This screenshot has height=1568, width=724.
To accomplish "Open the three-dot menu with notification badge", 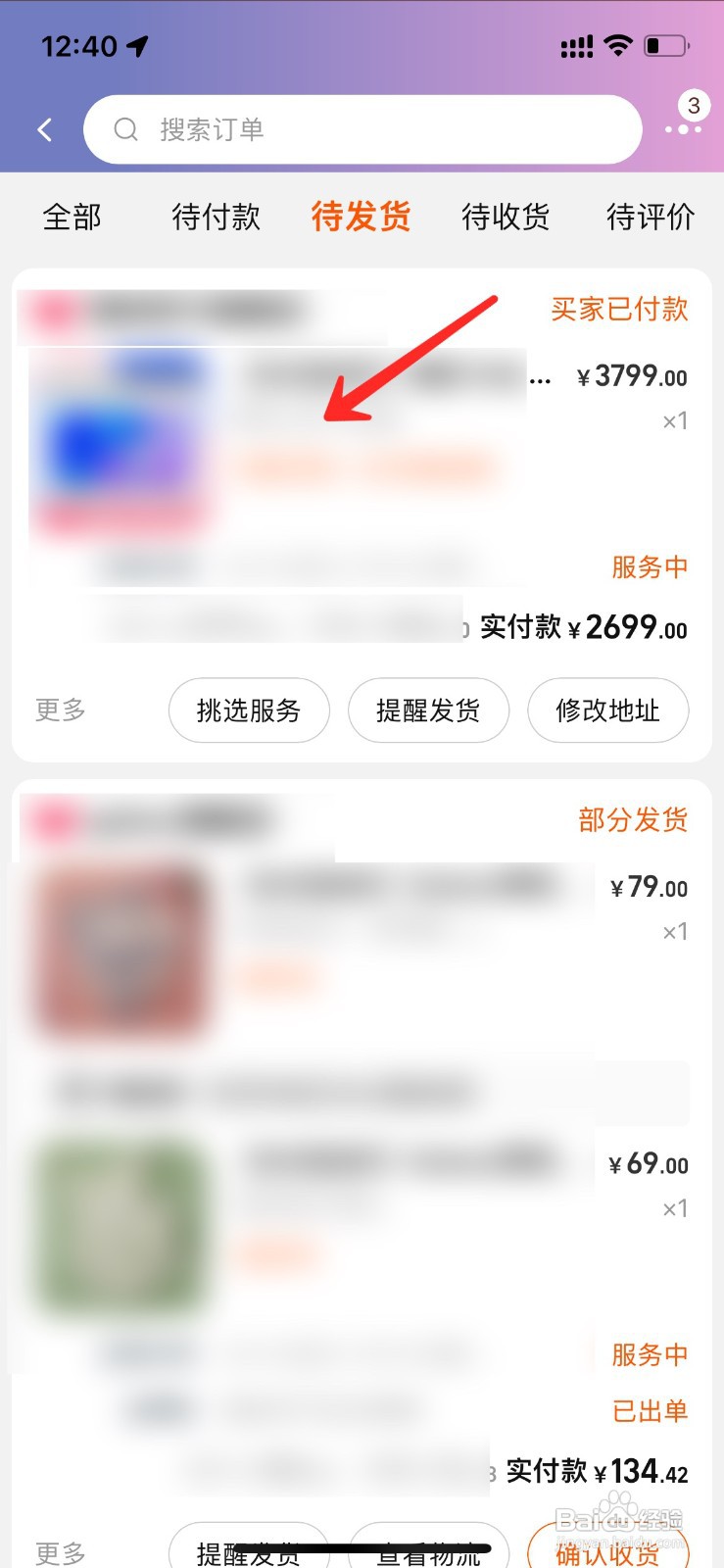I will (x=683, y=128).
